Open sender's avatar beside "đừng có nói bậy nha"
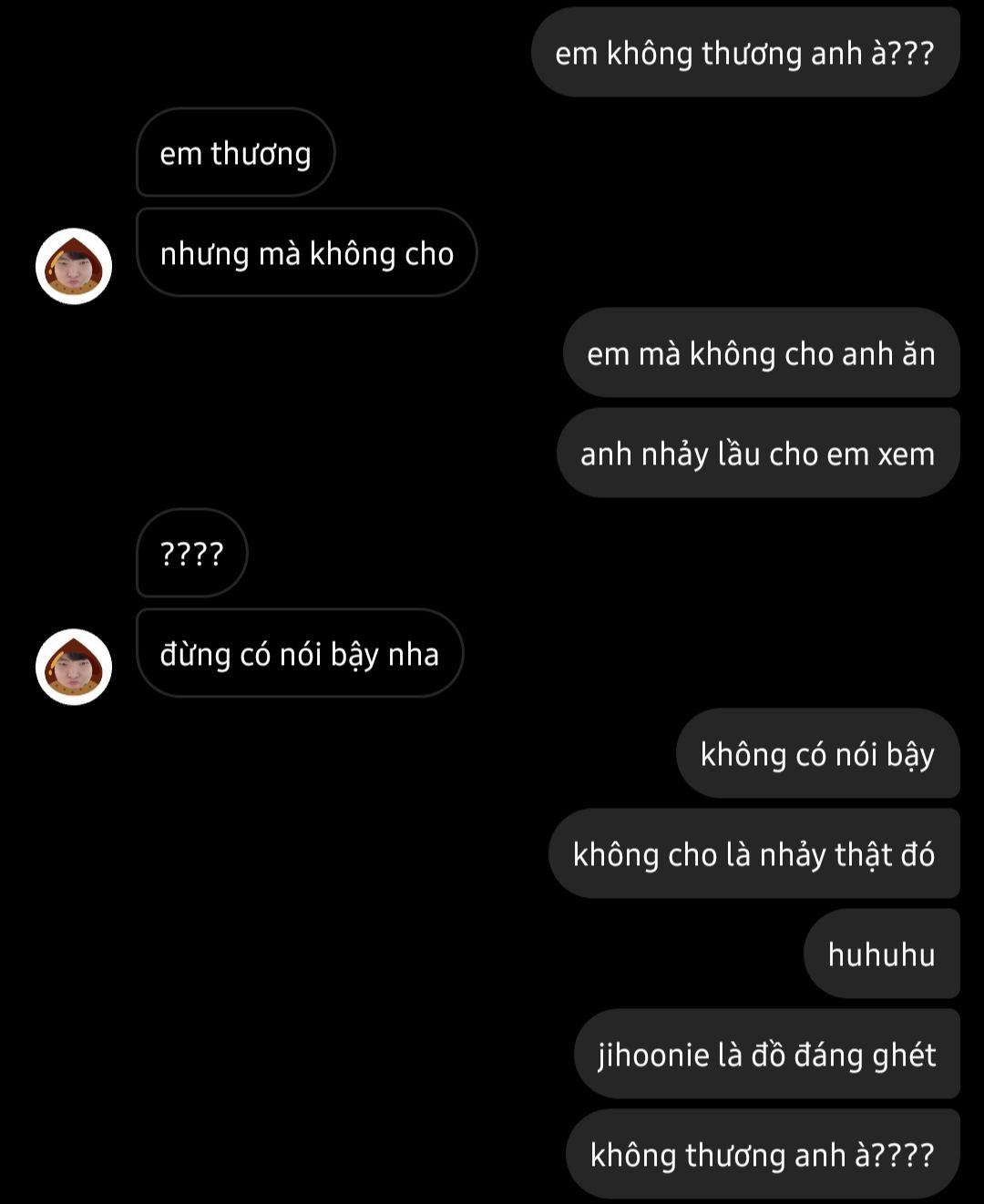This screenshot has width=984, height=1204. pos(74,667)
